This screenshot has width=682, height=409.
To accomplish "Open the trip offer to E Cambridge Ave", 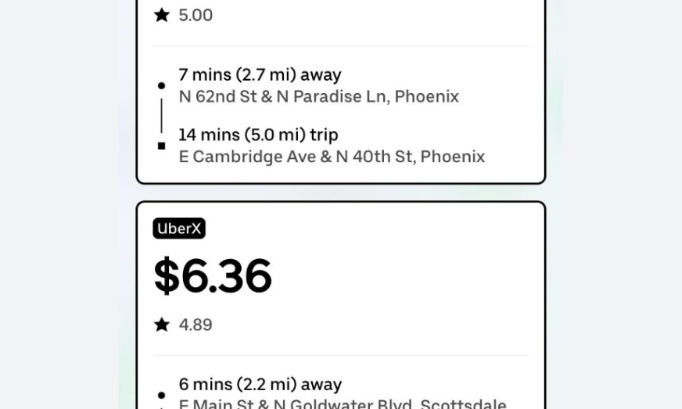I will pos(340,110).
